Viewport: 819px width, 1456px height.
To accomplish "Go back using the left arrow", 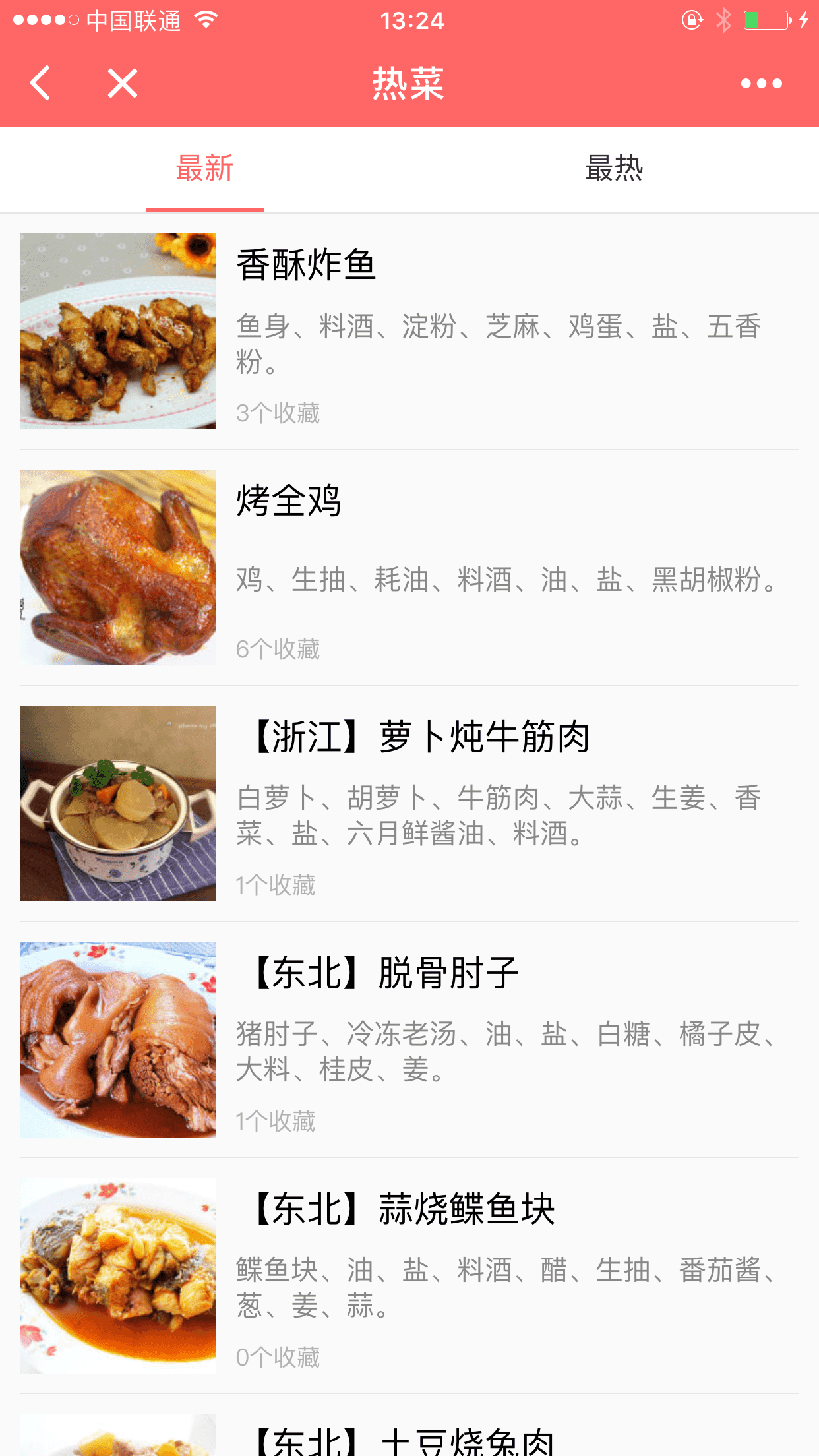I will [x=40, y=83].
